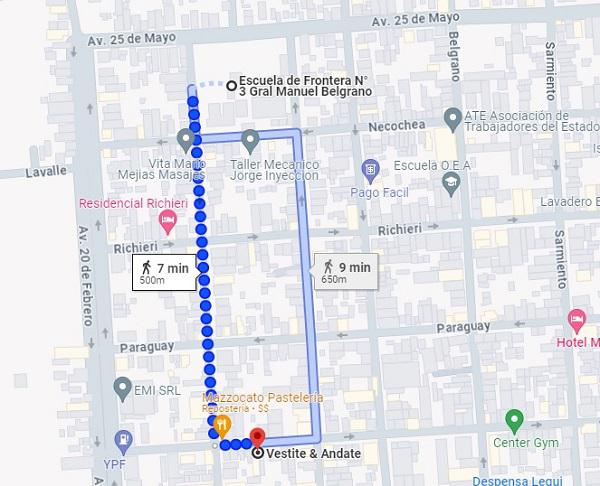This screenshot has width=600, height=486.
Task: Choose the alternative 9 min walking route
Action: (346, 271)
